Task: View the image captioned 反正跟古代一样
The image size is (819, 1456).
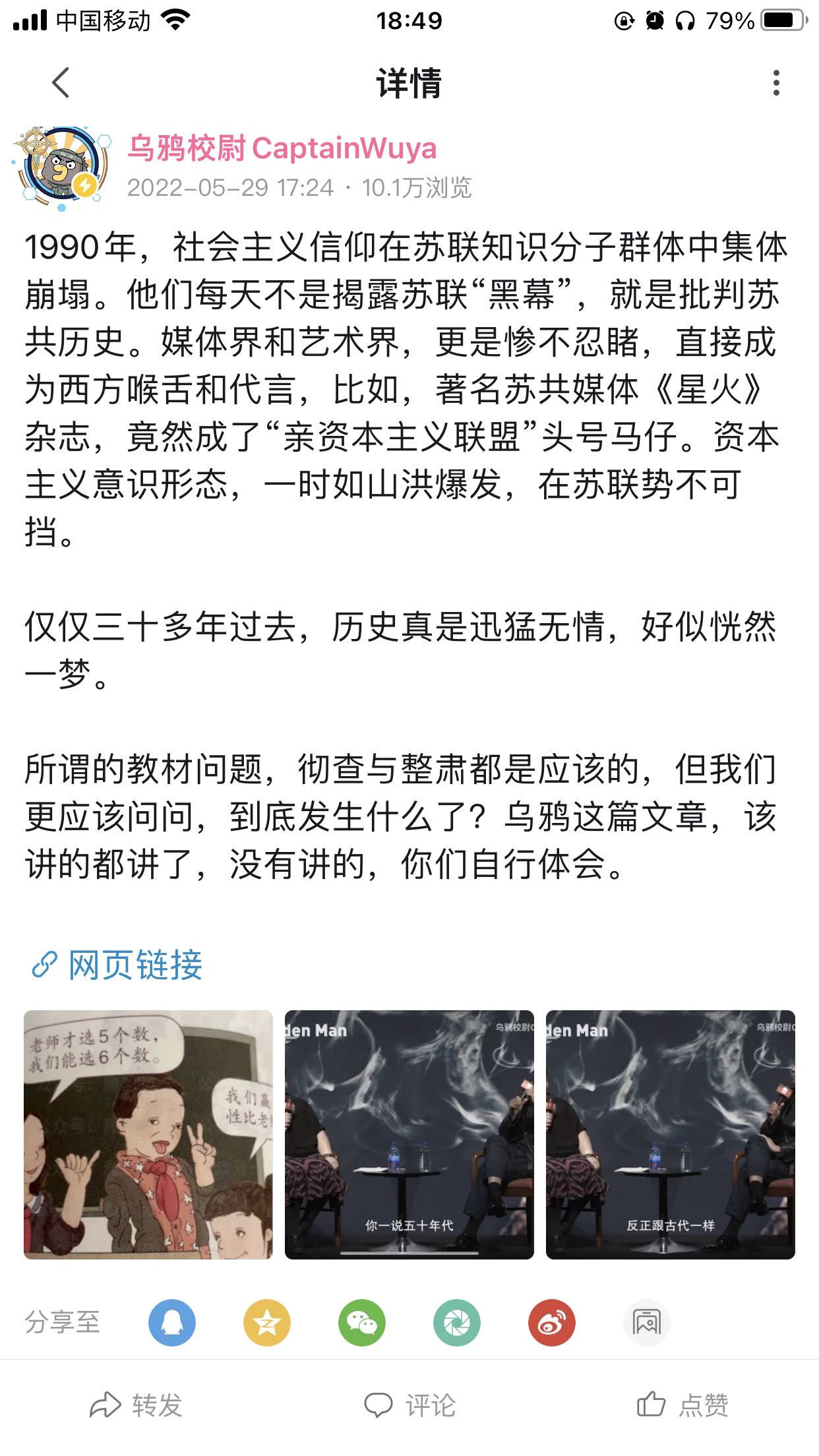Action: click(671, 1135)
